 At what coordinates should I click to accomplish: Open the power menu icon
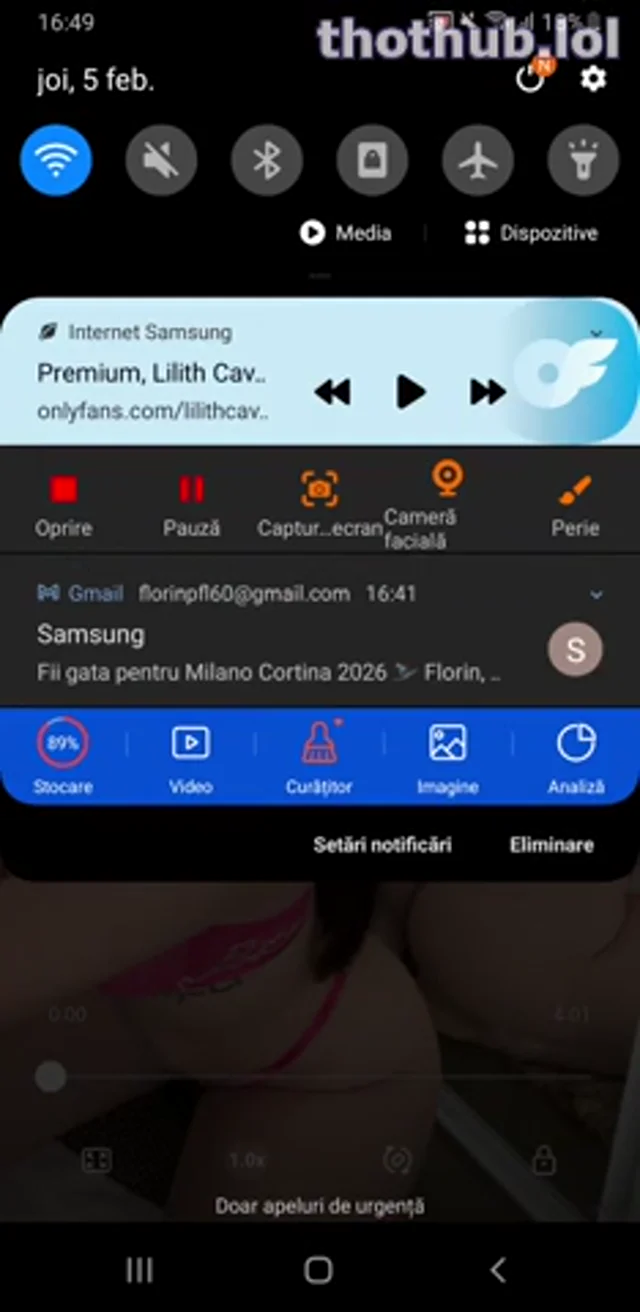point(531,79)
